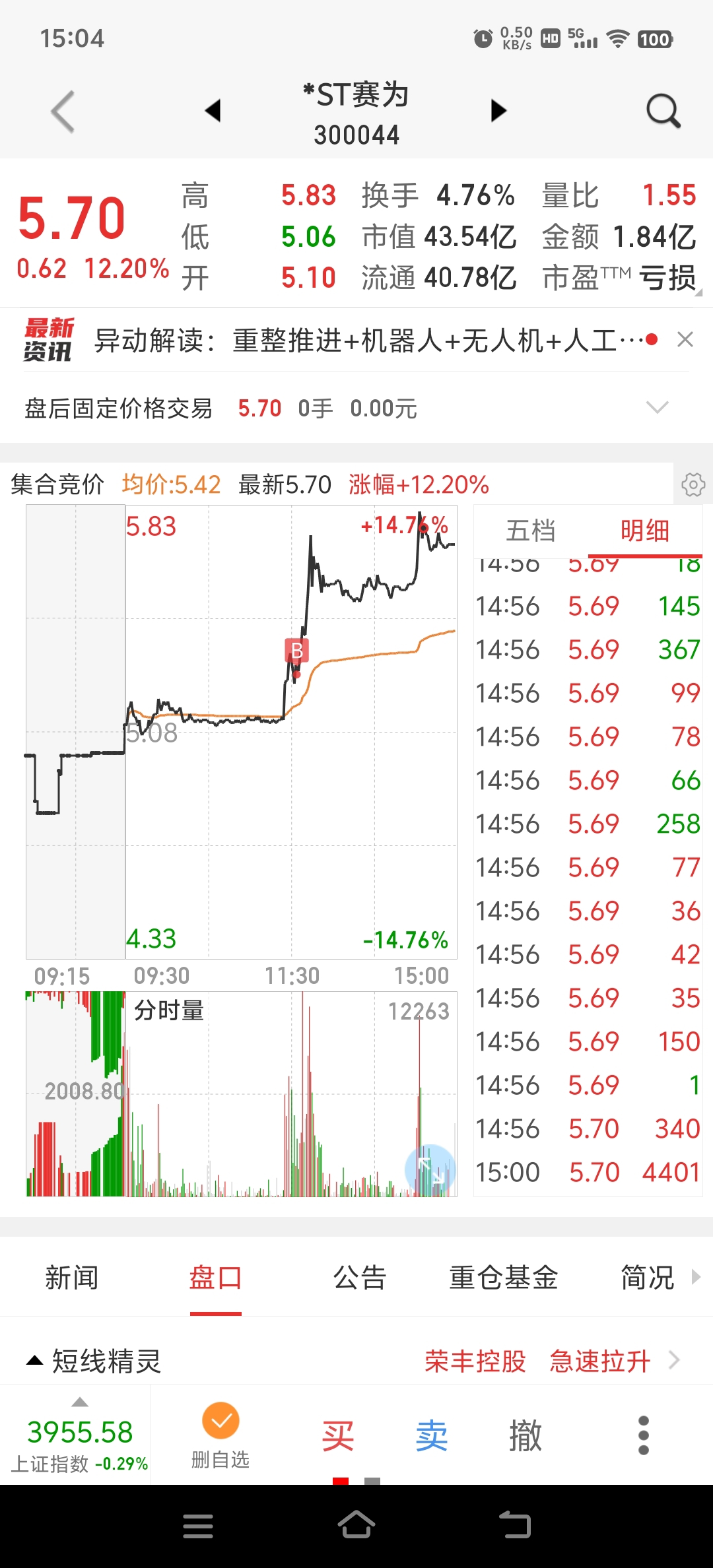Viewport: 713px width, 1568px height.
Task: Open the 新闻 tab
Action: tap(71, 1278)
